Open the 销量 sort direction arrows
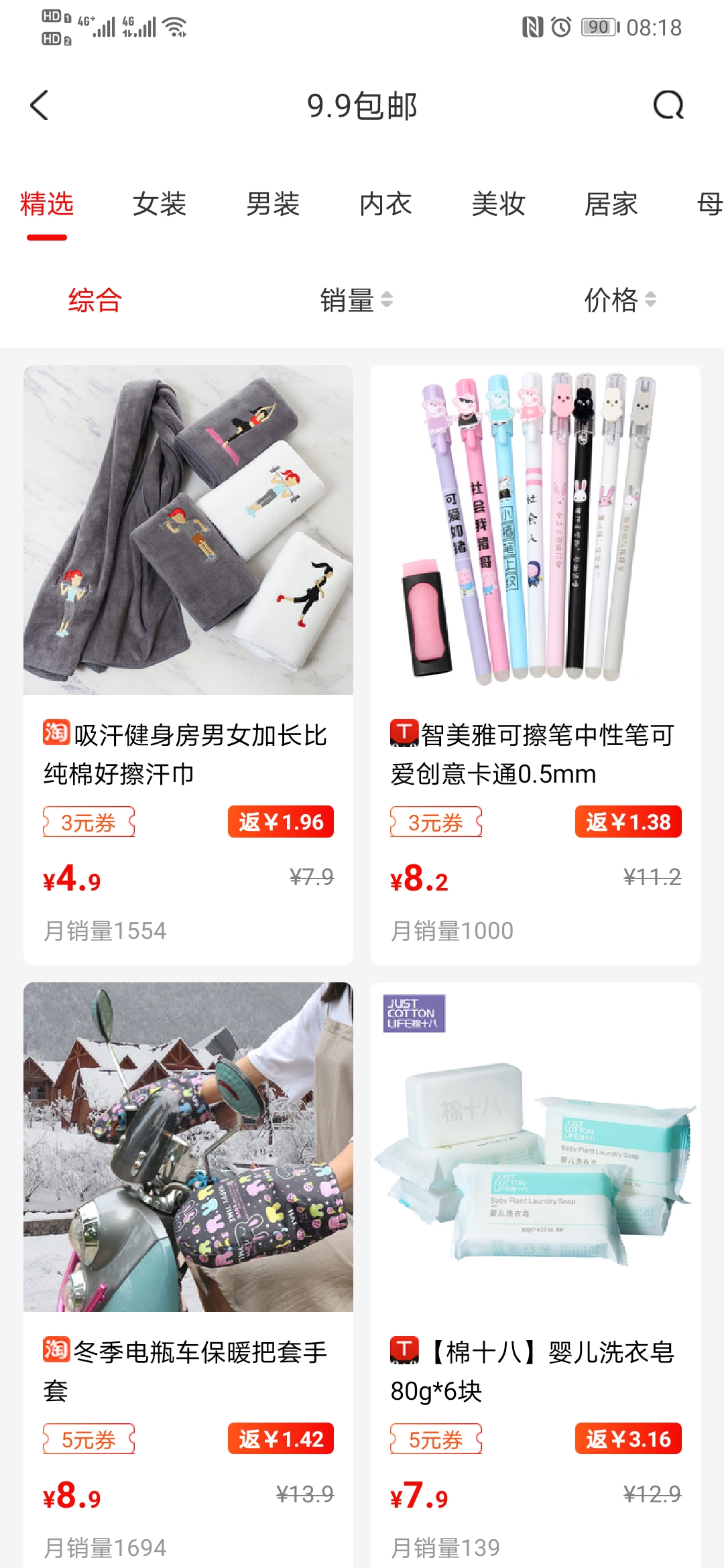The image size is (724, 1568). 387,302
